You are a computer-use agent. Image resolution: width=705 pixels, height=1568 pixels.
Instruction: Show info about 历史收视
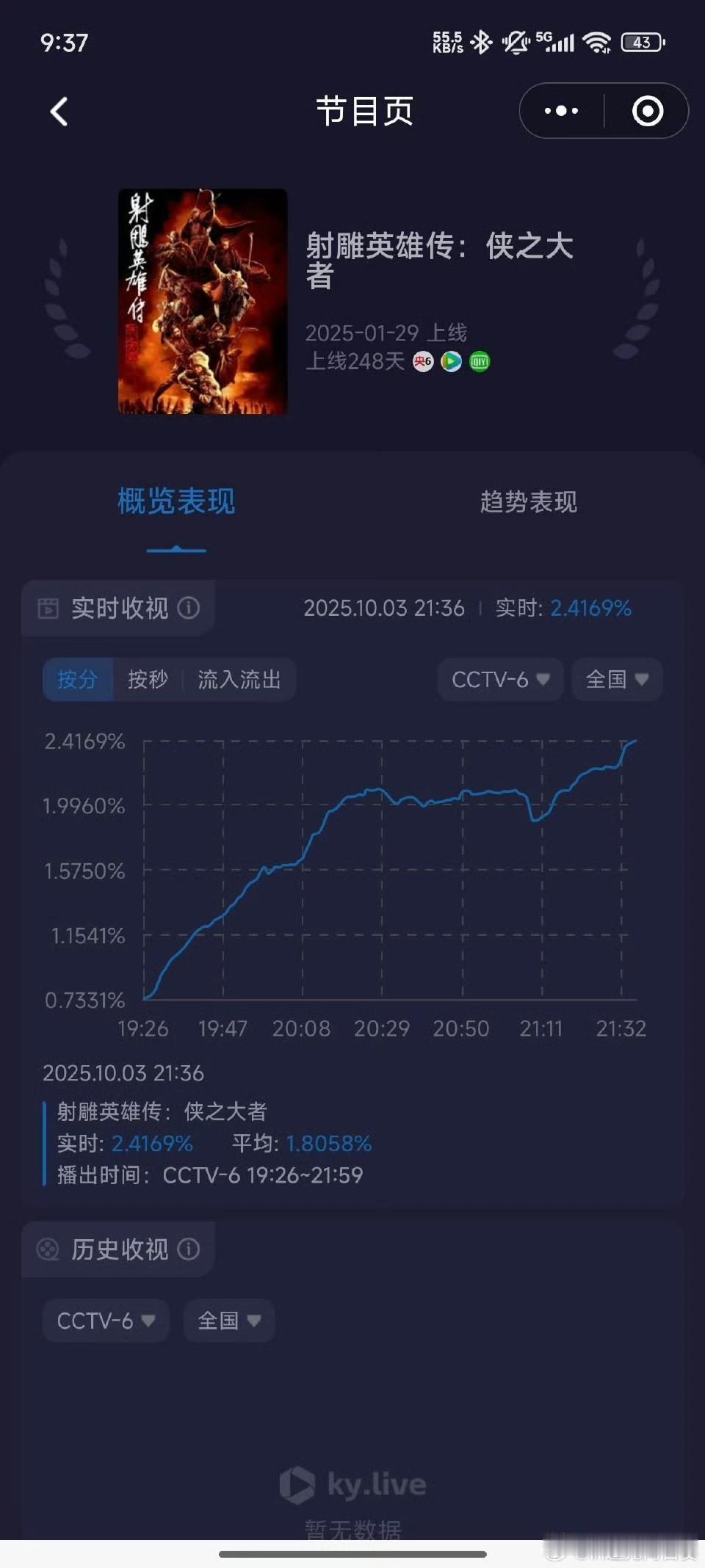click(x=189, y=1249)
